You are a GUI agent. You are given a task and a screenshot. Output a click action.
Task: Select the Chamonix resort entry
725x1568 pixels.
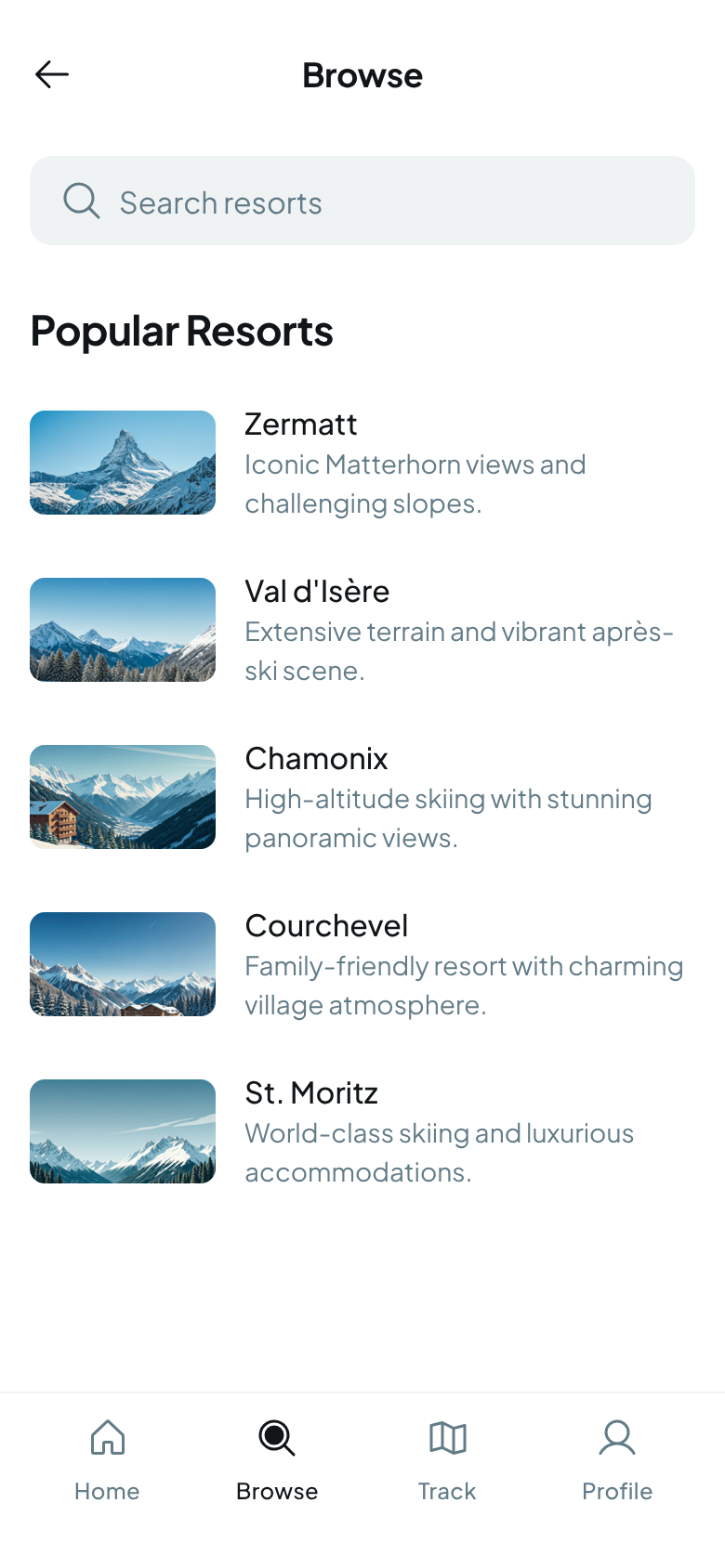(x=362, y=797)
